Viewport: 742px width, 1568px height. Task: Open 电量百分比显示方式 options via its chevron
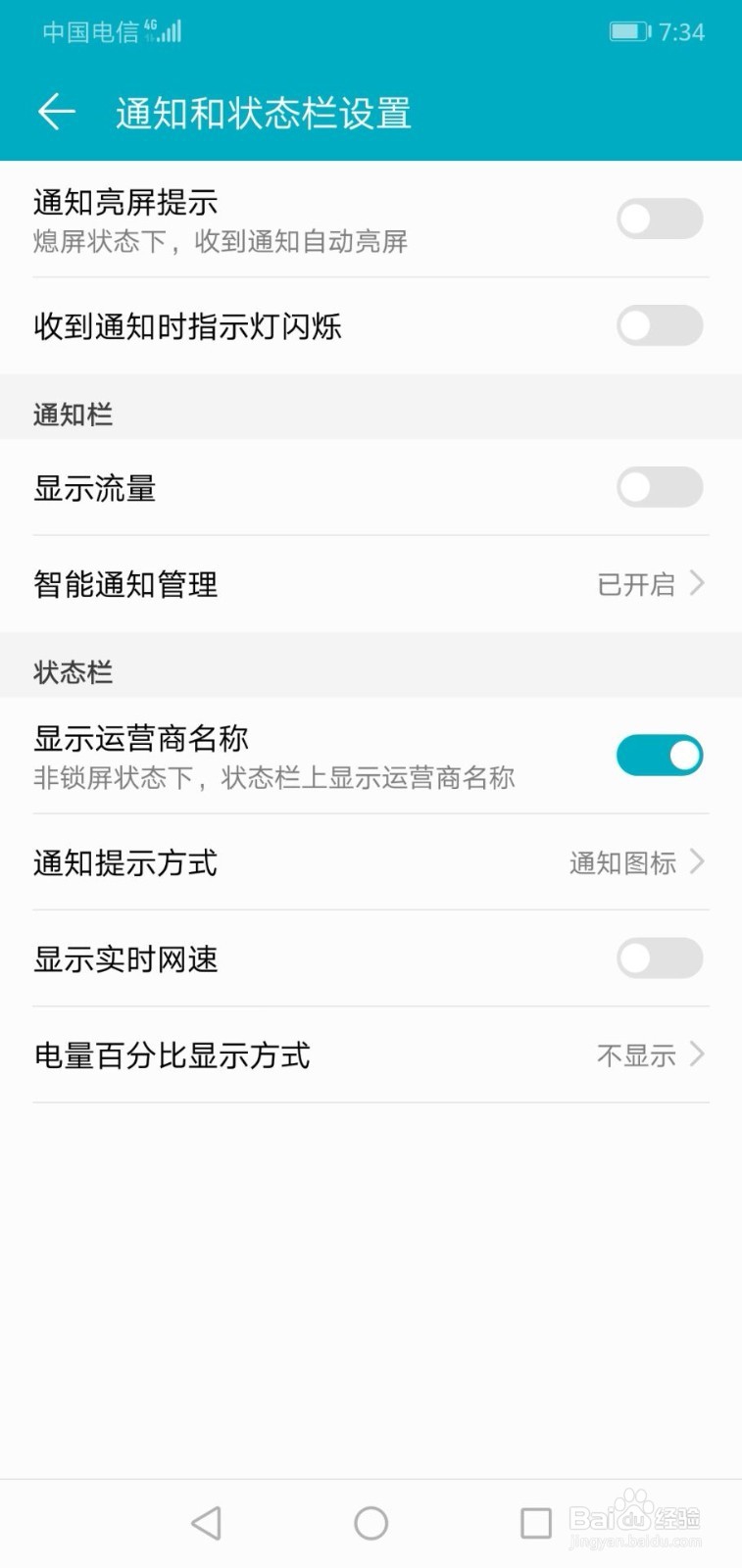tap(697, 1054)
